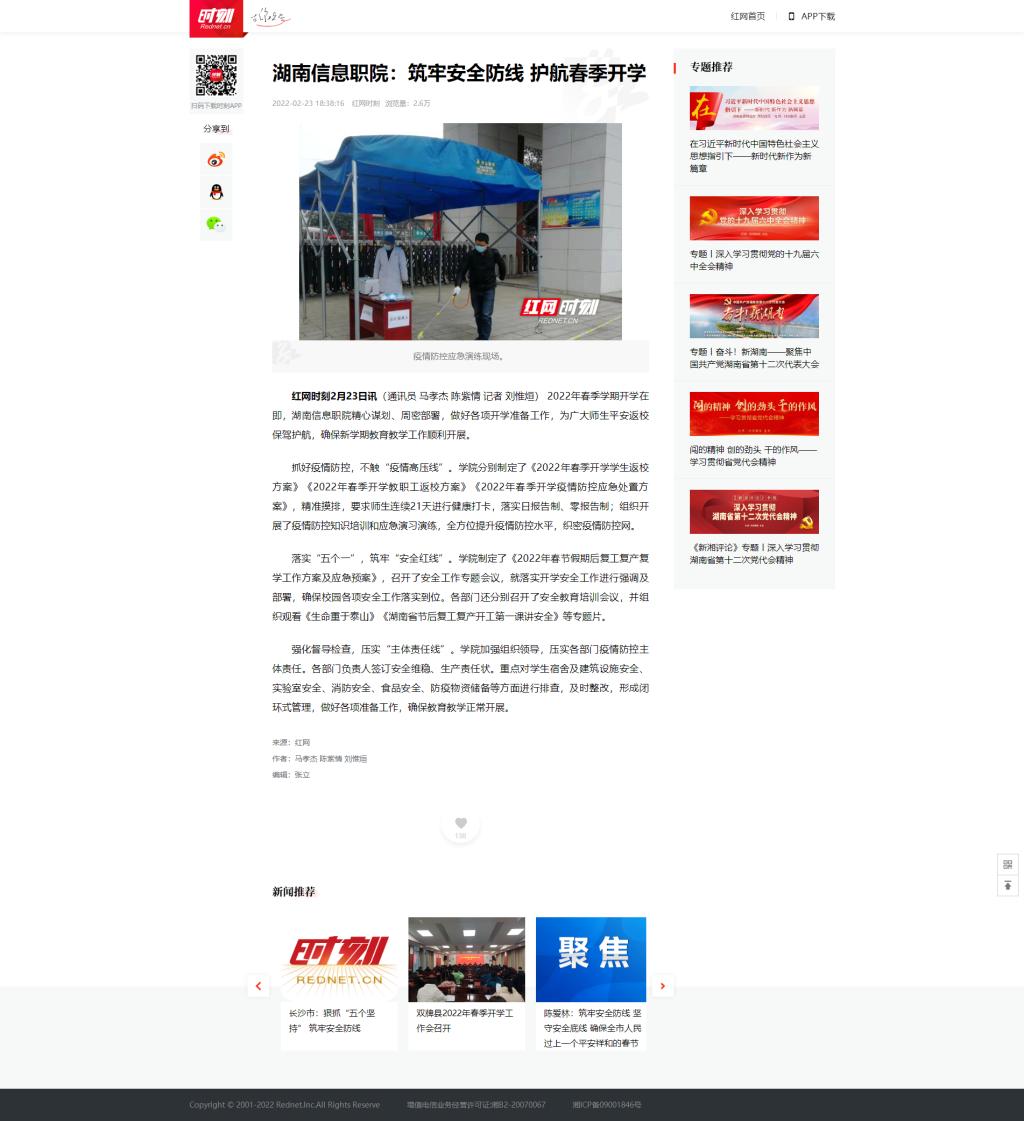Viewport: 1024px width, 1121px height.
Task: Like this article with the heart icon
Action: click(x=460, y=824)
